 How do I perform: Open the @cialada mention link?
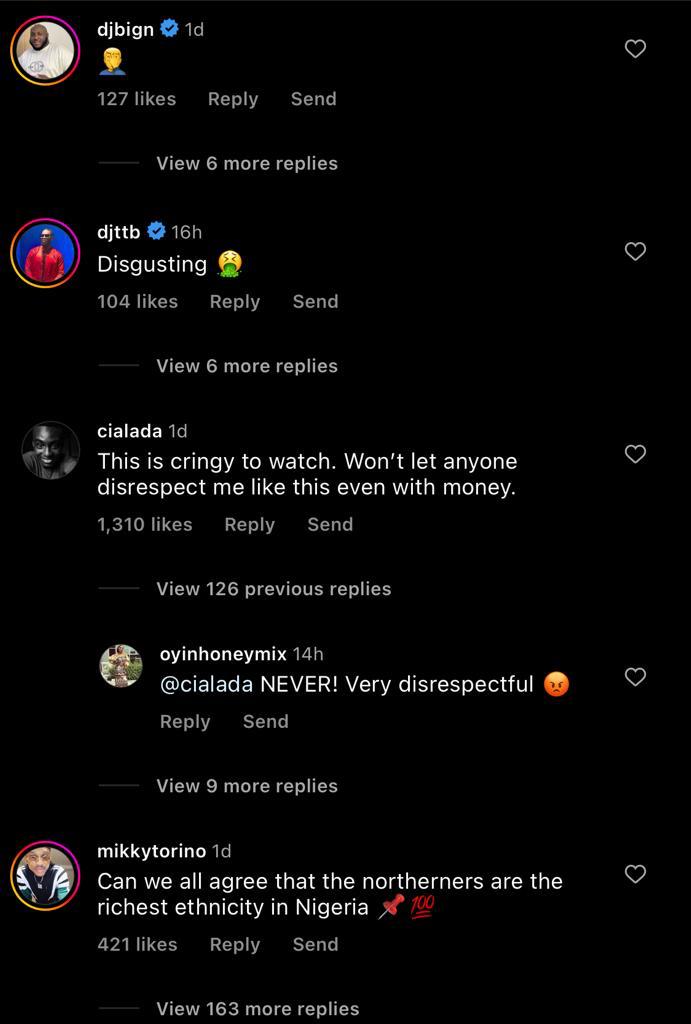(x=207, y=685)
